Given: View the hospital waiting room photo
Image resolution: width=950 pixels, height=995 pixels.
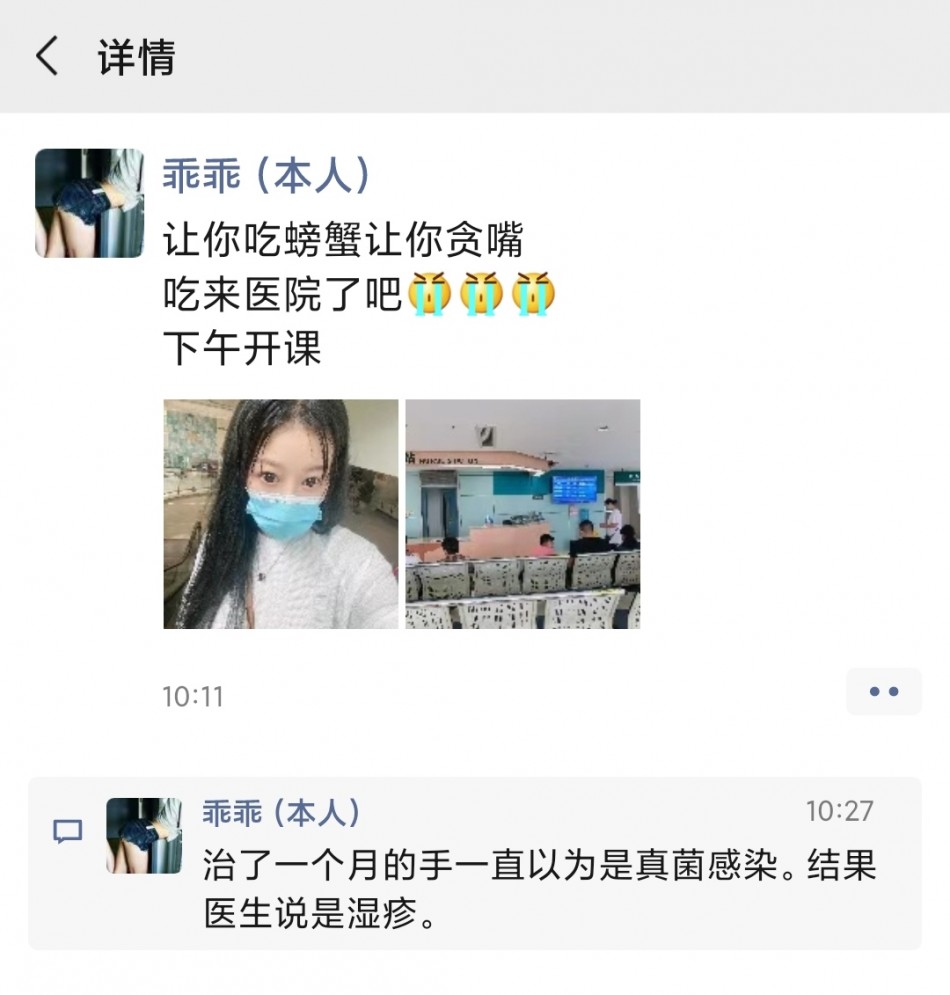Looking at the screenshot, I should 522,514.
